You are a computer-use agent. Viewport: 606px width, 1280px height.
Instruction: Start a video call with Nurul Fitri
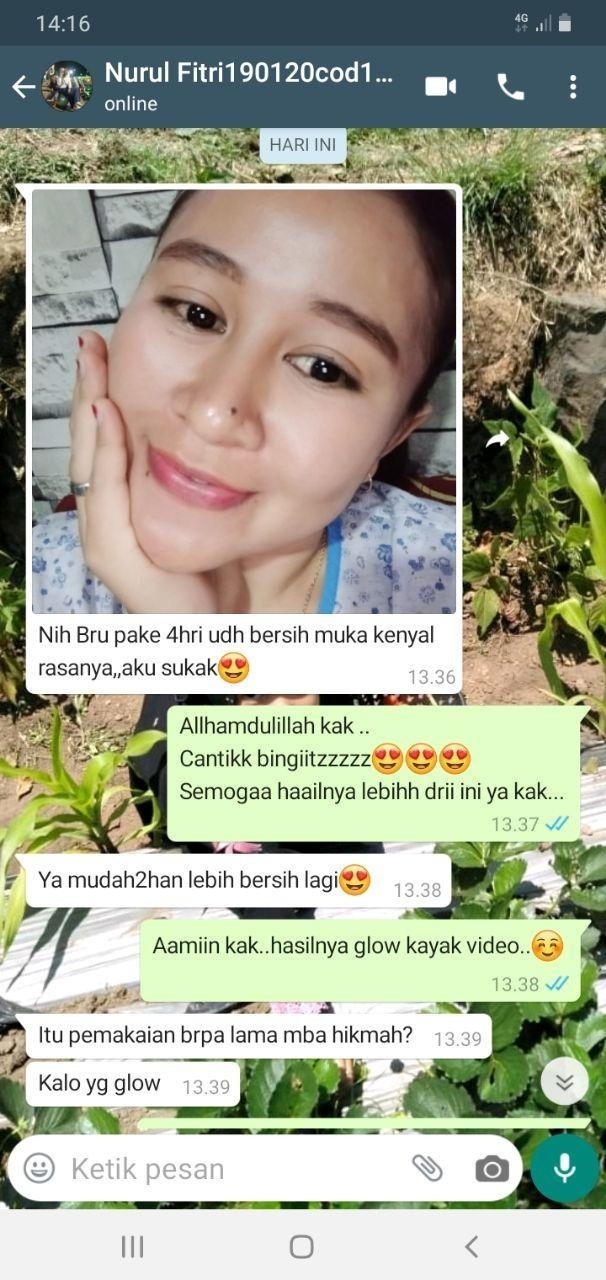coord(440,87)
